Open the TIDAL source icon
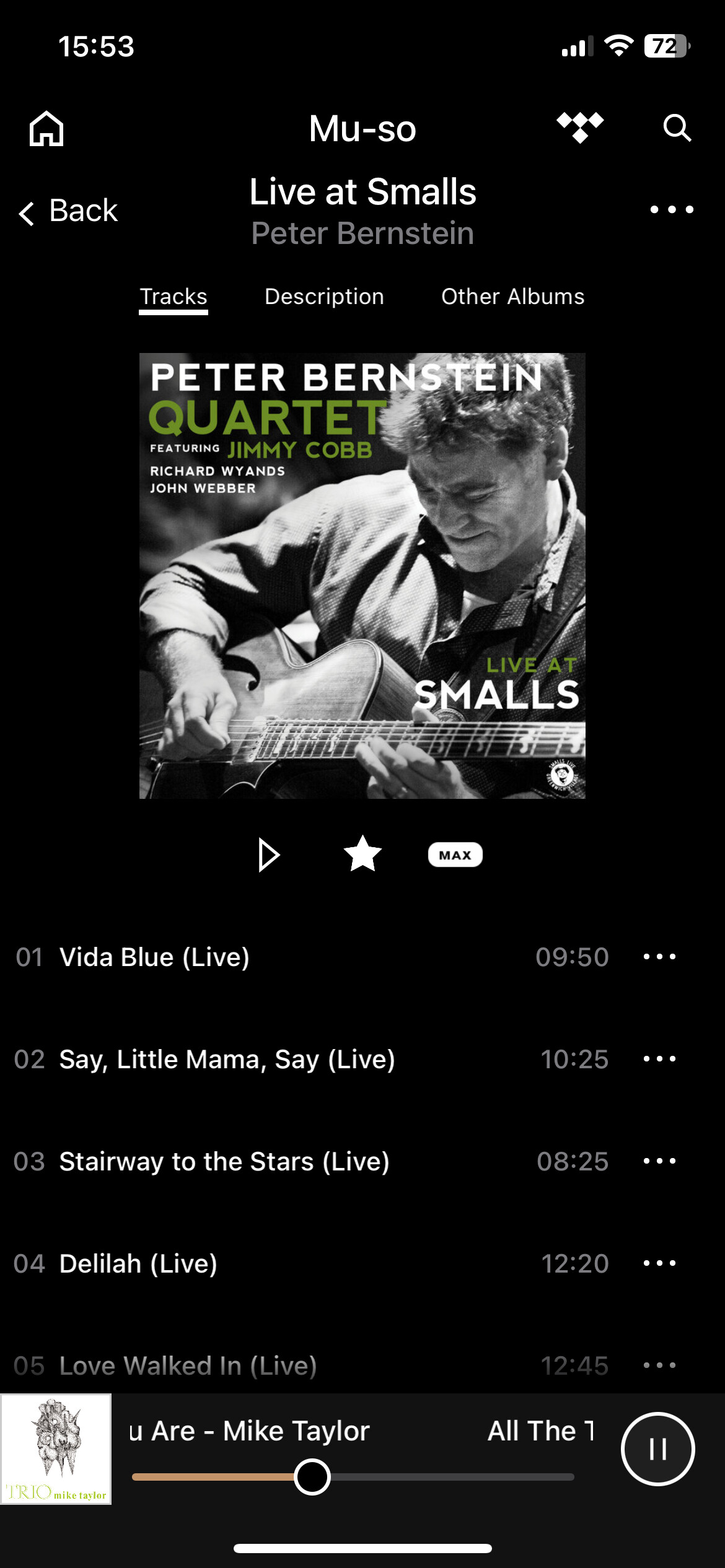The height and width of the screenshot is (1568, 725). 580,128
